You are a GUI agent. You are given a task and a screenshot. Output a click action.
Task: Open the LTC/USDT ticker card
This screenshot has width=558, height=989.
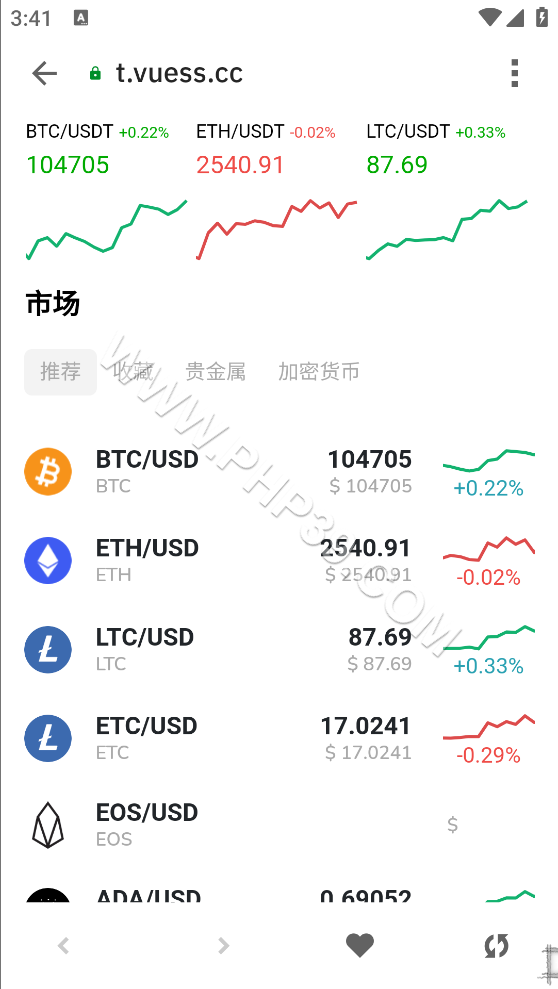(446, 191)
